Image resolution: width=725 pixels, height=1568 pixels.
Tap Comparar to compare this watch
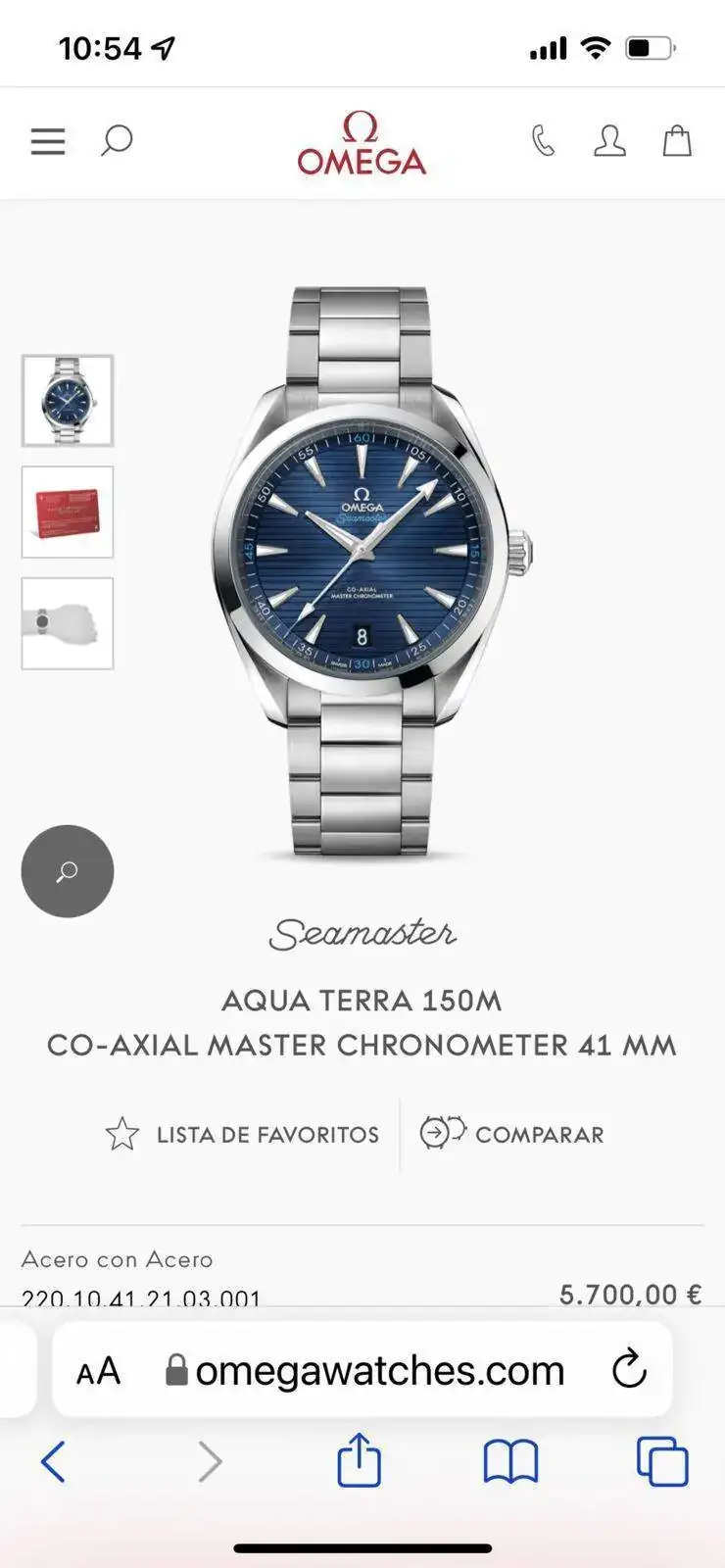point(512,1134)
